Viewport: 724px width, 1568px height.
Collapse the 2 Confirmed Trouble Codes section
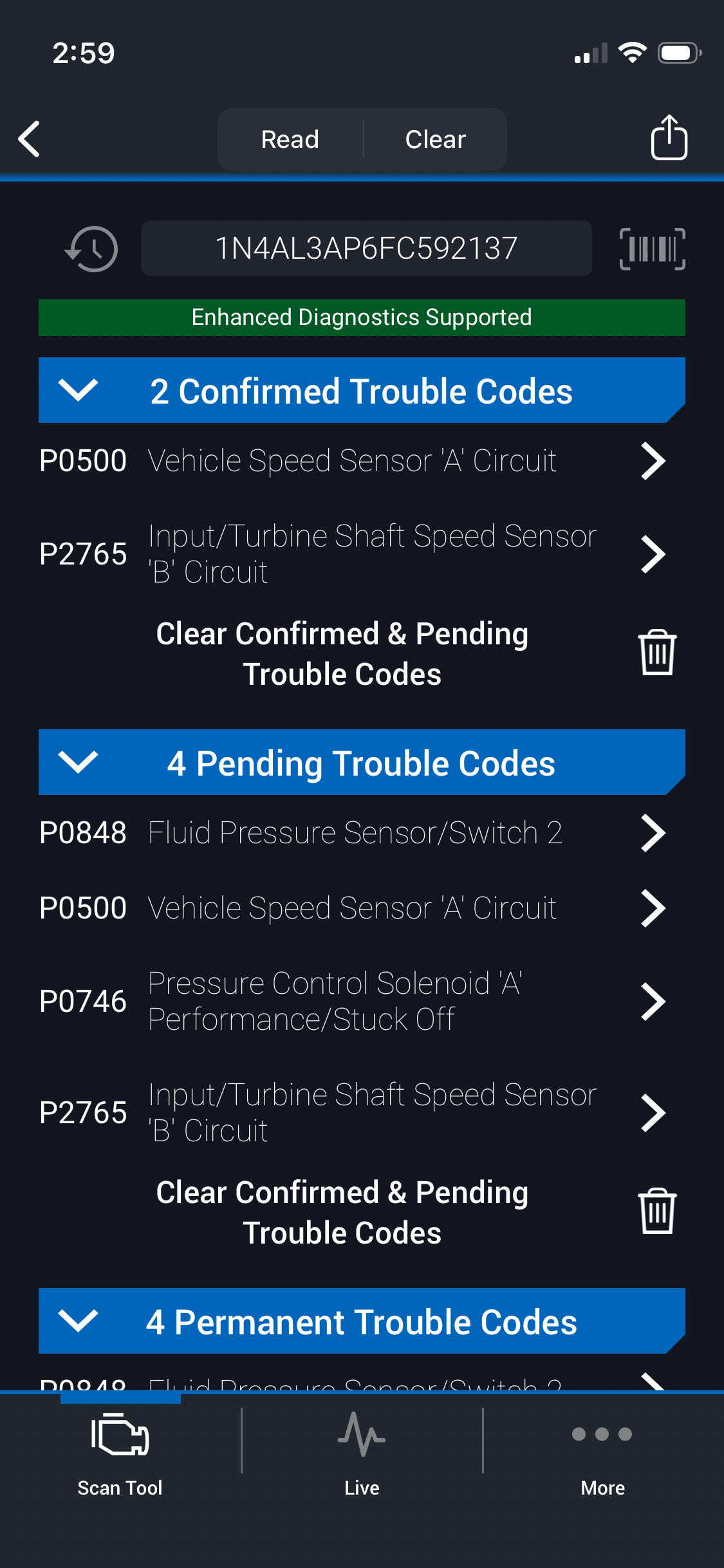[x=78, y=390]
